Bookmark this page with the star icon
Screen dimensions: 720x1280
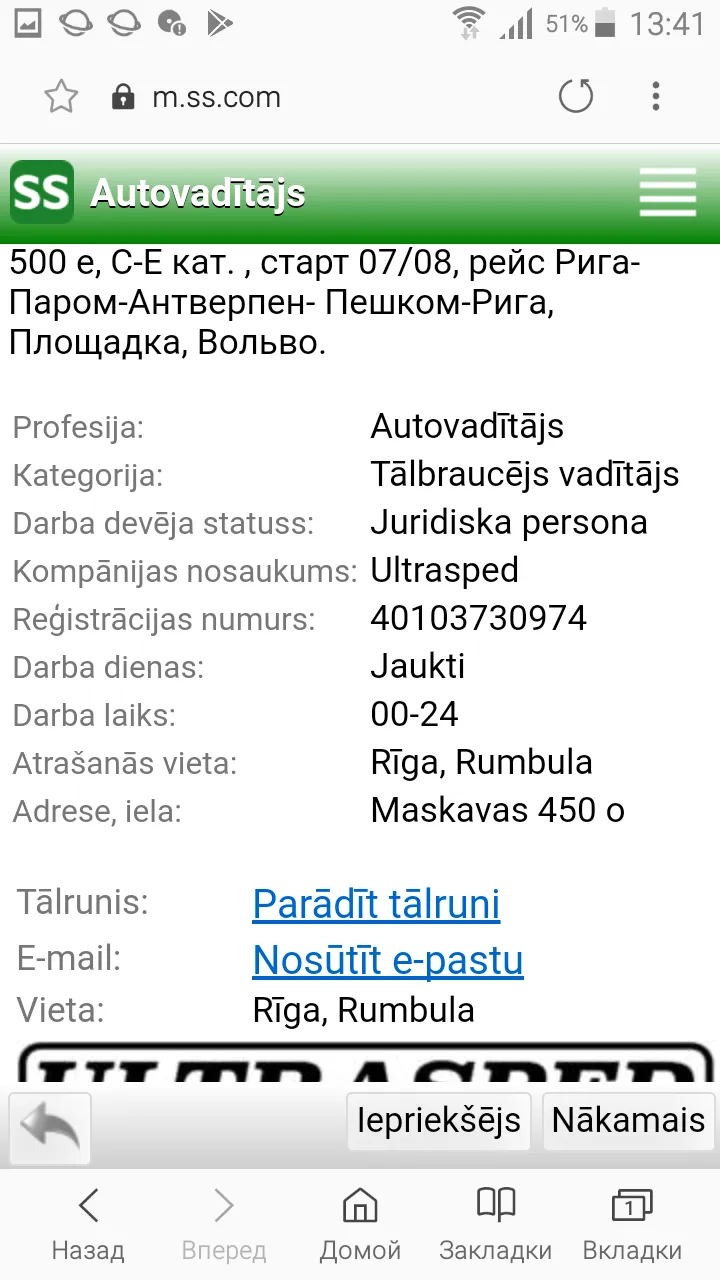[61, 97]
